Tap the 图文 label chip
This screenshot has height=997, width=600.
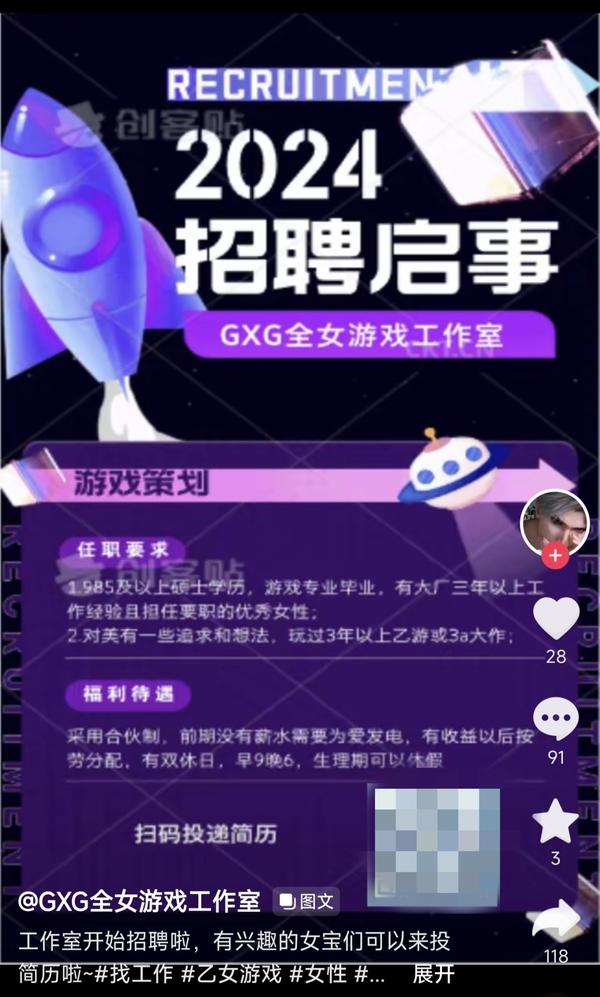point(307,901)
